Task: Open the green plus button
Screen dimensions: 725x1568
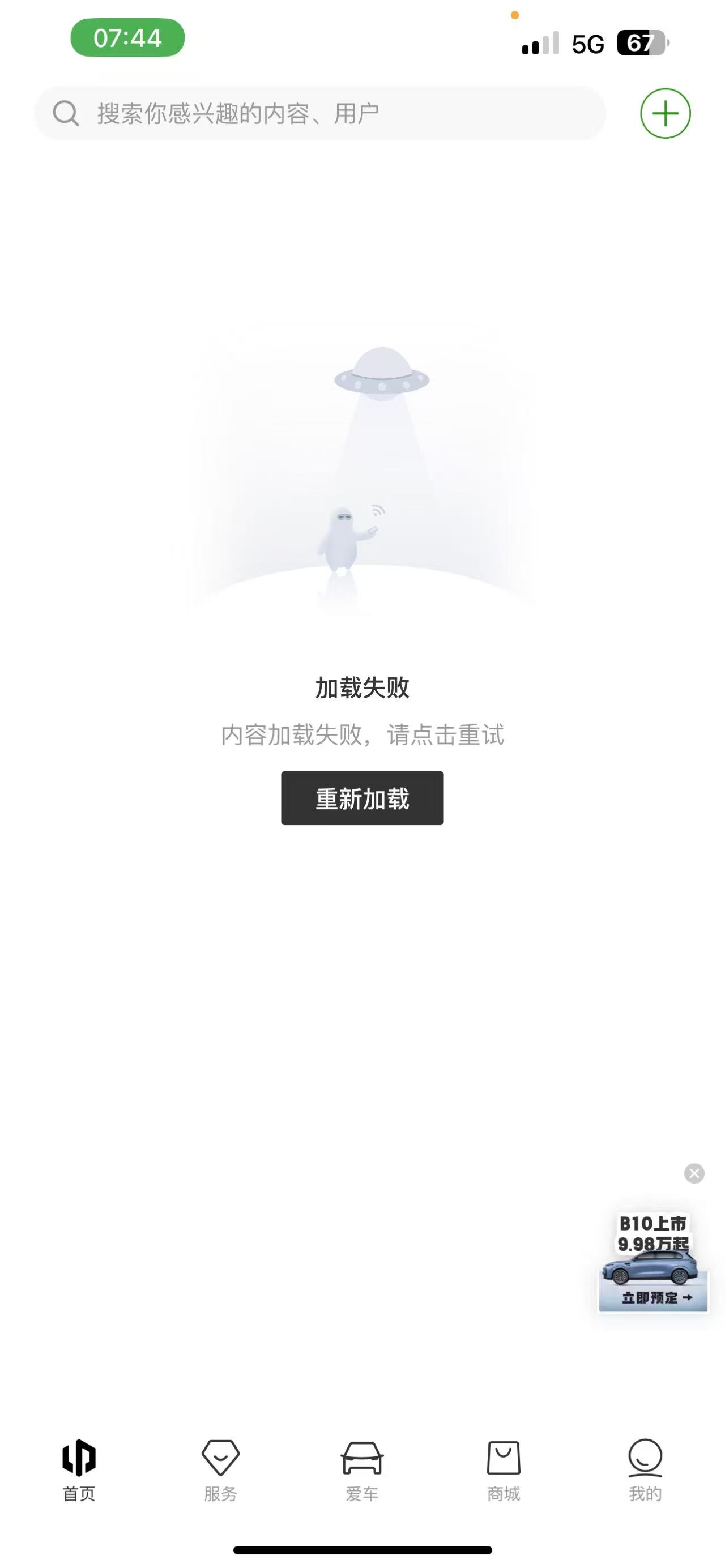Action: [x=665, y=114]
